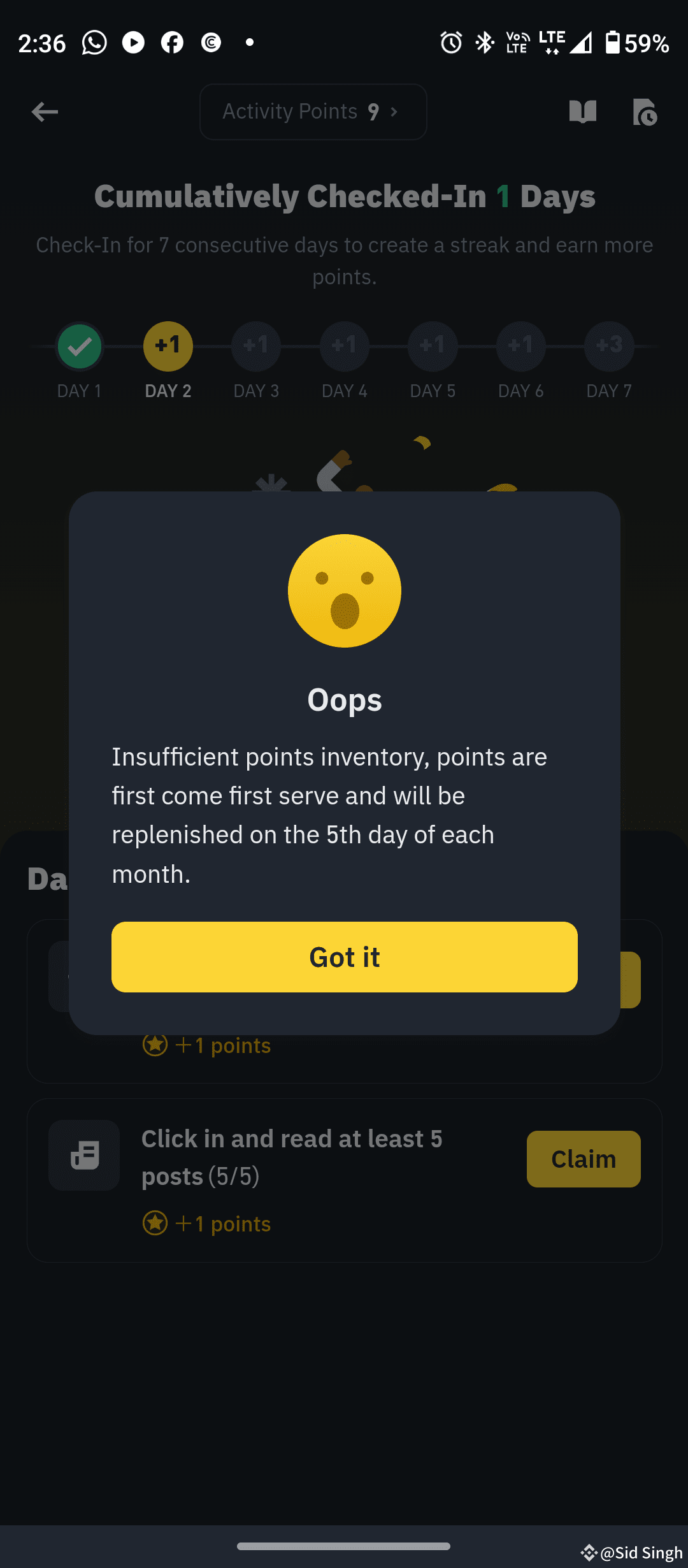688x1568 pixels.
Task: Open the chevron beside Activity Points
Action: pos(394,112)
